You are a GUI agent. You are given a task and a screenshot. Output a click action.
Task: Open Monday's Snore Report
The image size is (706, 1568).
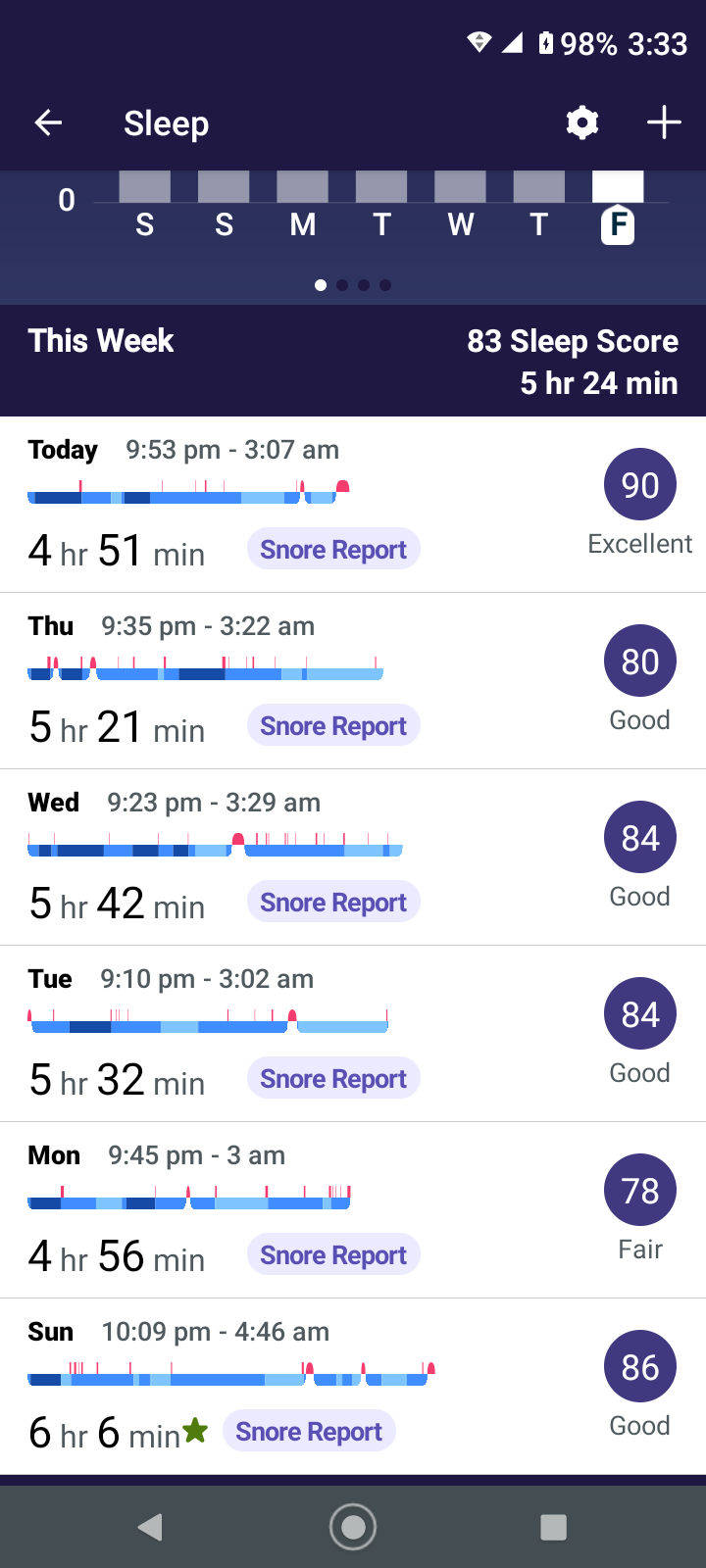333,1255
